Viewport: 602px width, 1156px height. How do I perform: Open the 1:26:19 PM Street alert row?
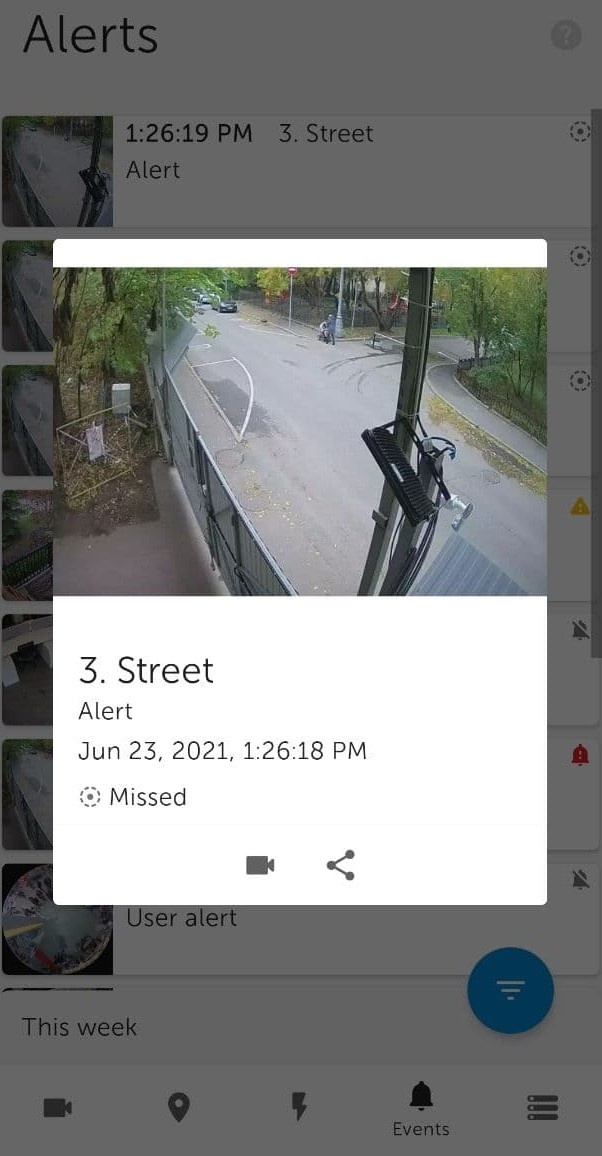[300, 150]
